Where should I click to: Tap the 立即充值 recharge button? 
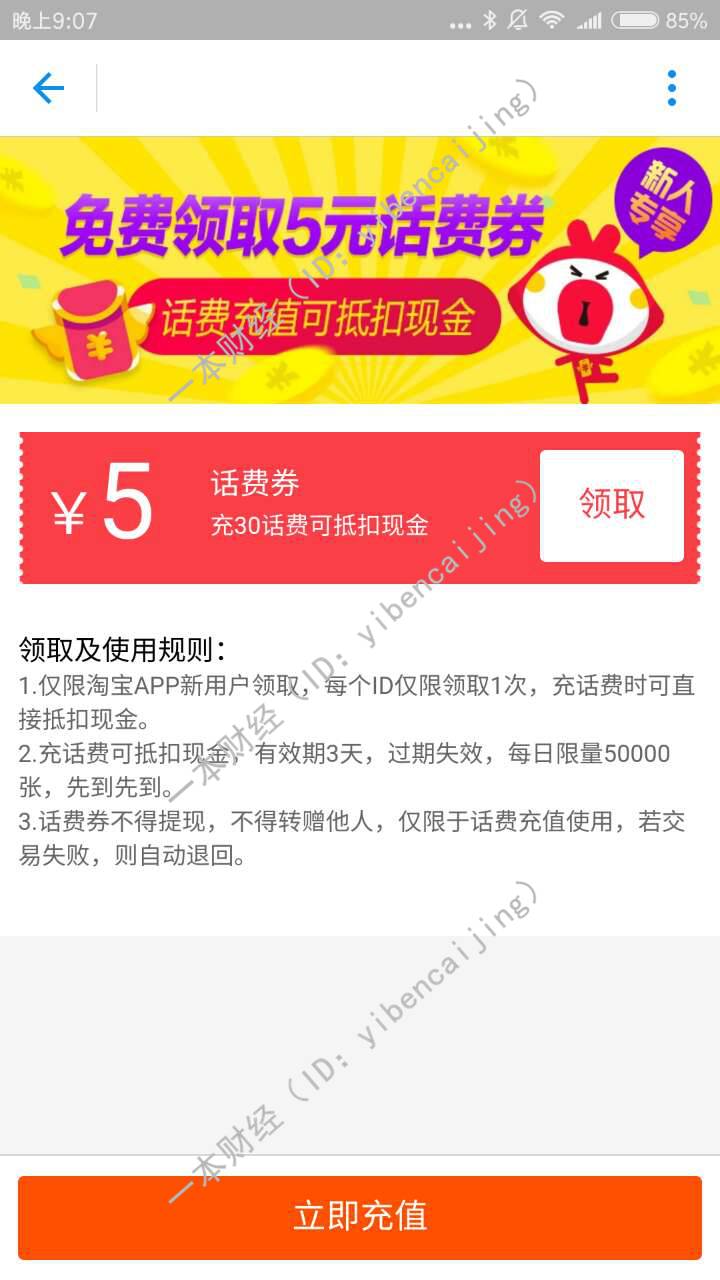click(360, 1217)
